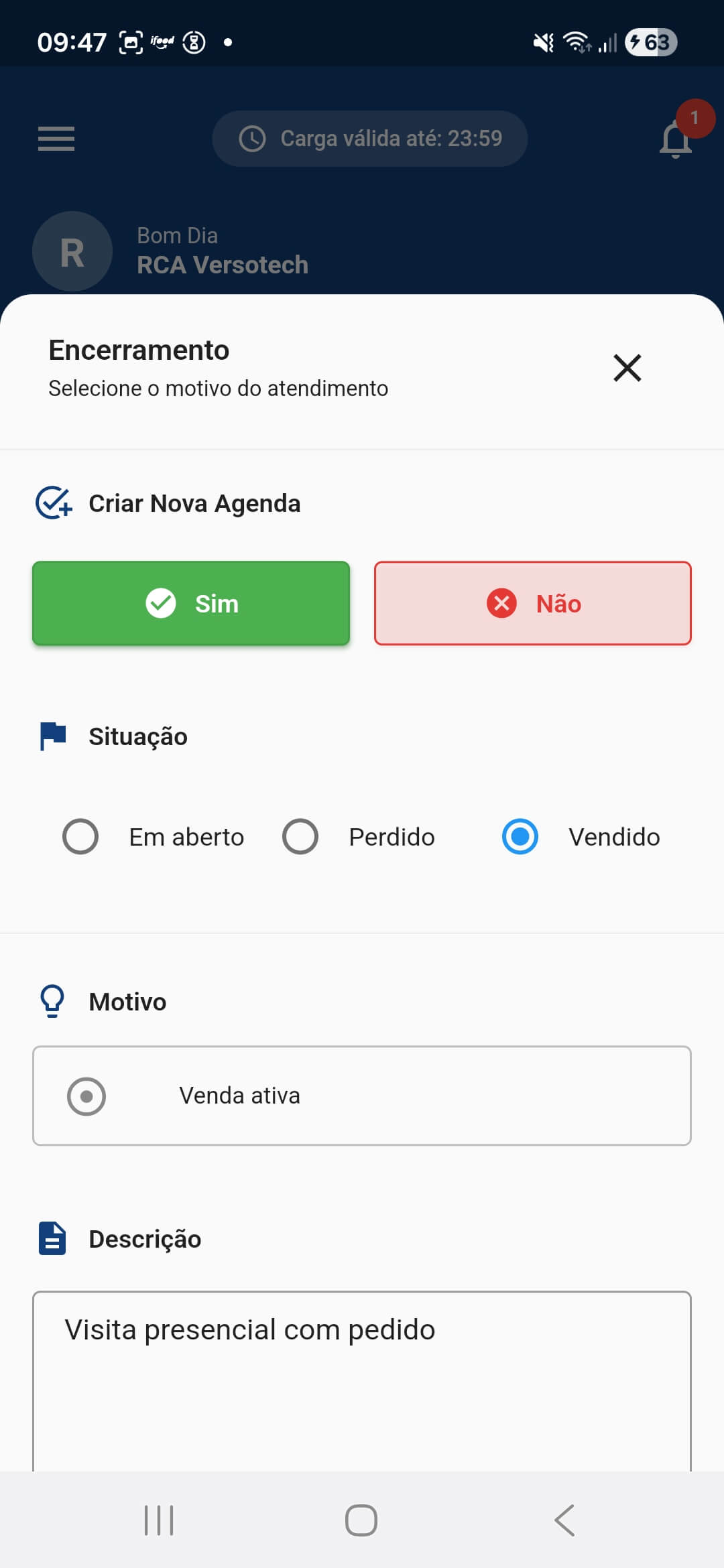This screenshot has height=1568, width=724.
Task: Decline agenda creation with the Não button
Action: click(532, 603)
